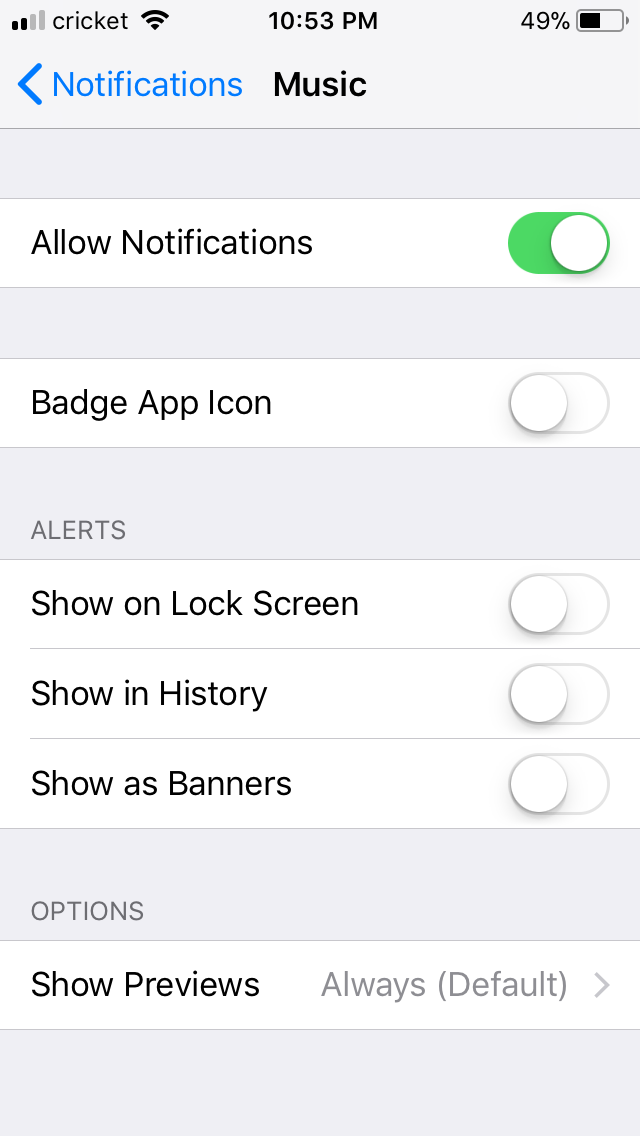Screen dimensions: 640x1136
Task: Enable Show as Banners
Action: coord(558,784)
